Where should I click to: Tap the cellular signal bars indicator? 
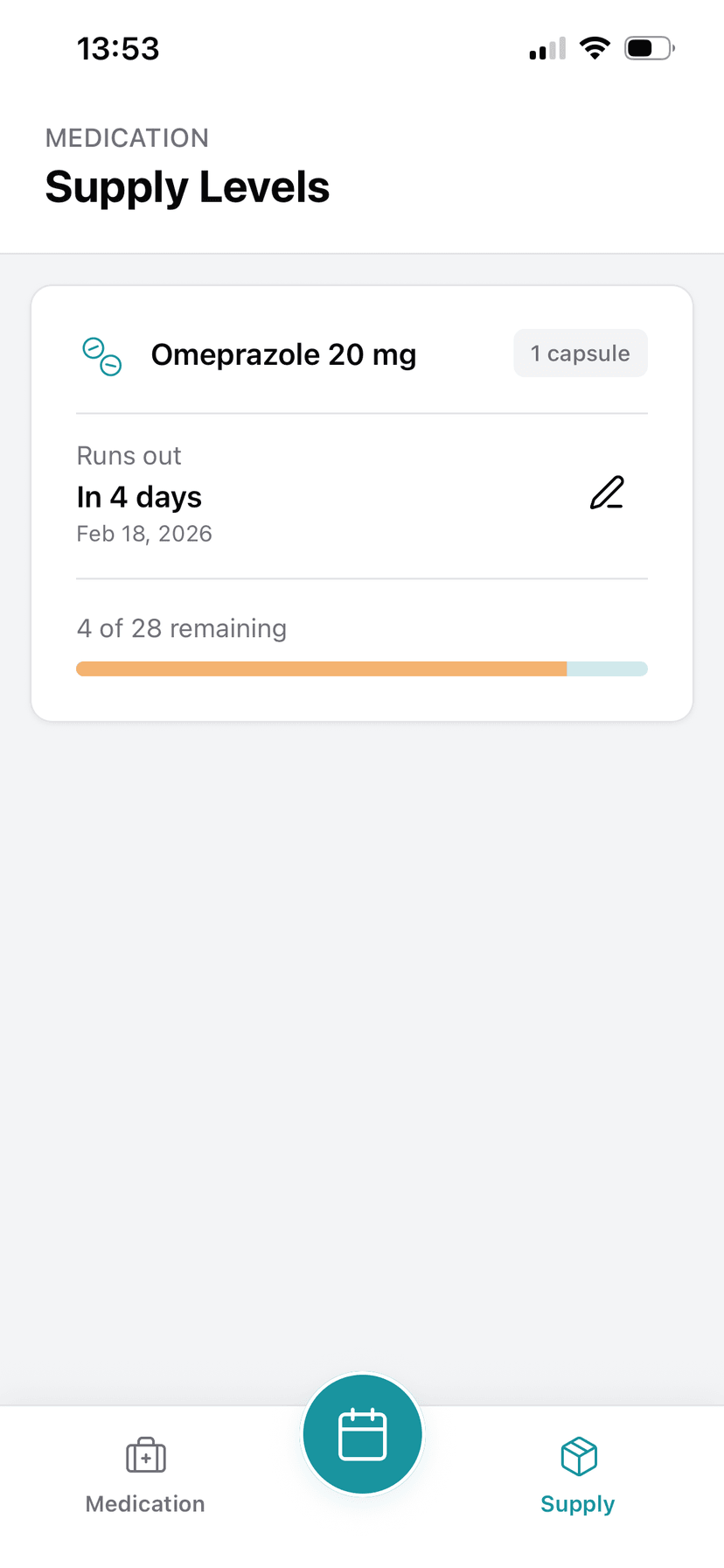546,48
